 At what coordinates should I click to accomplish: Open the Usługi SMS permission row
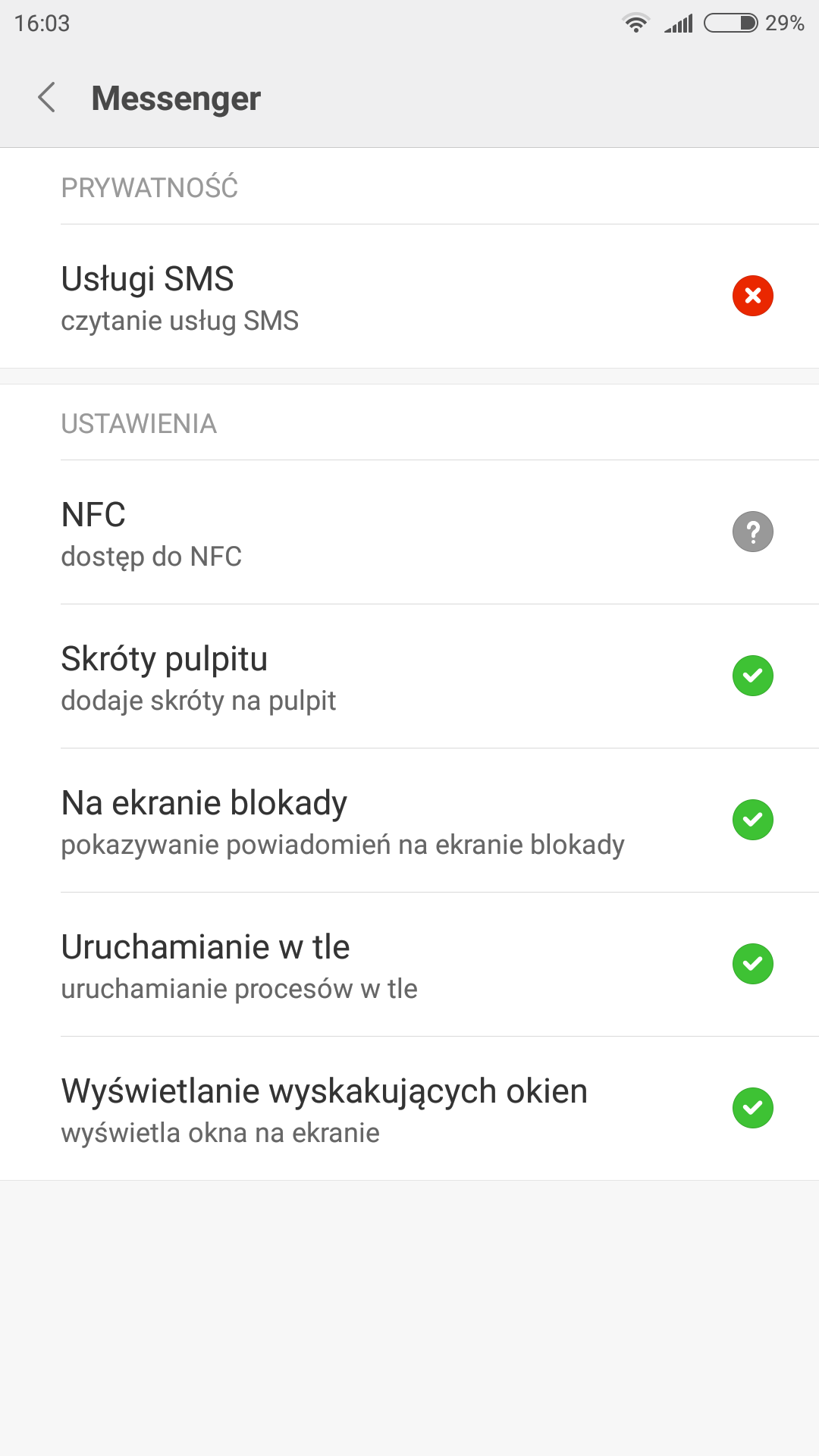tap(409, 297)
